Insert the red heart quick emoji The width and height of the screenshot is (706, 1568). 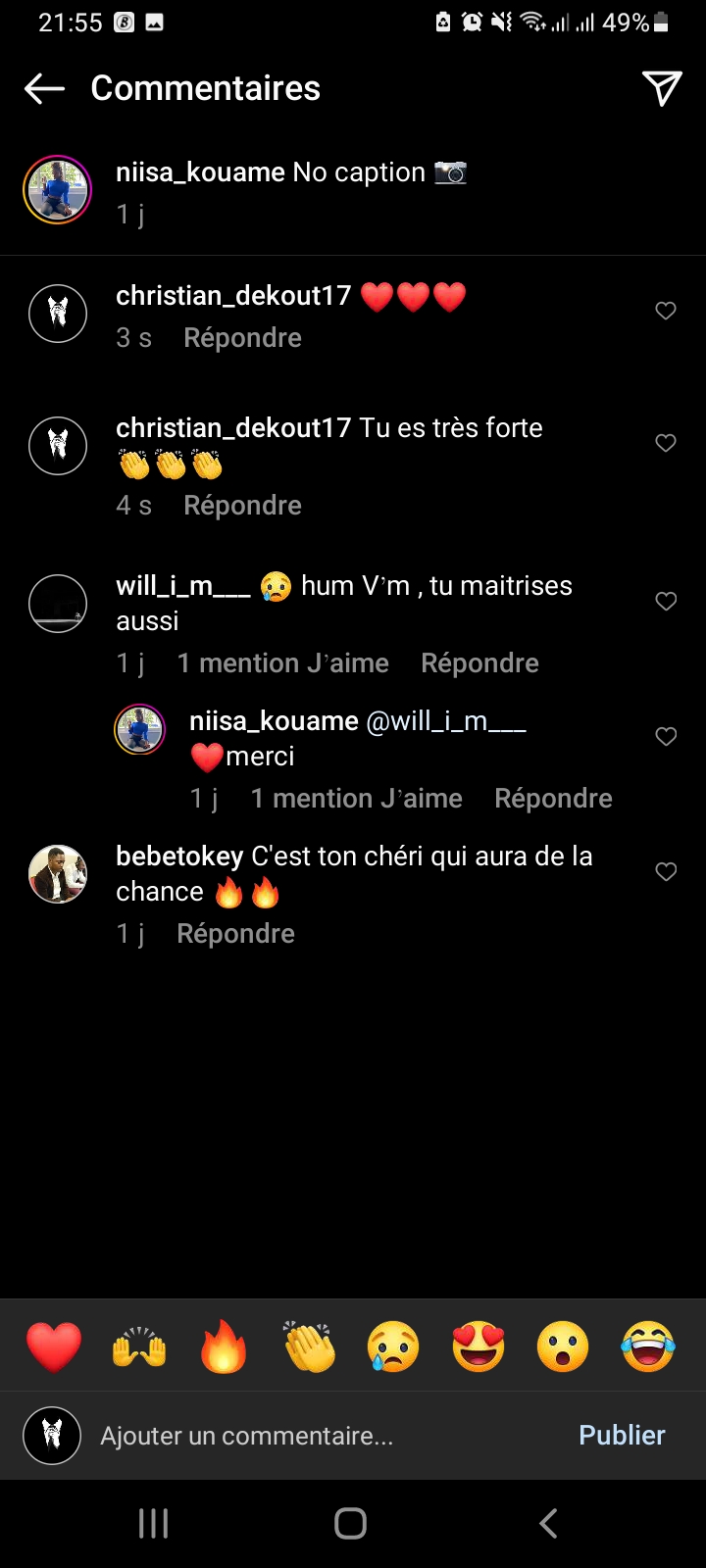[x=54, y=1346]
